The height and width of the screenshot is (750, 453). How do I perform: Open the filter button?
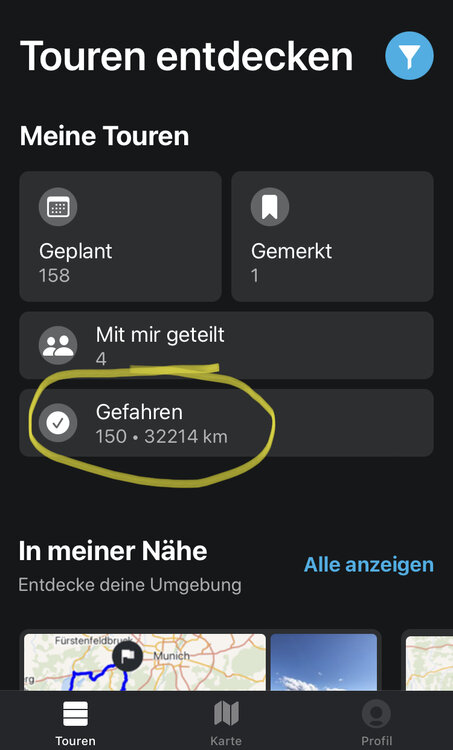409,56
